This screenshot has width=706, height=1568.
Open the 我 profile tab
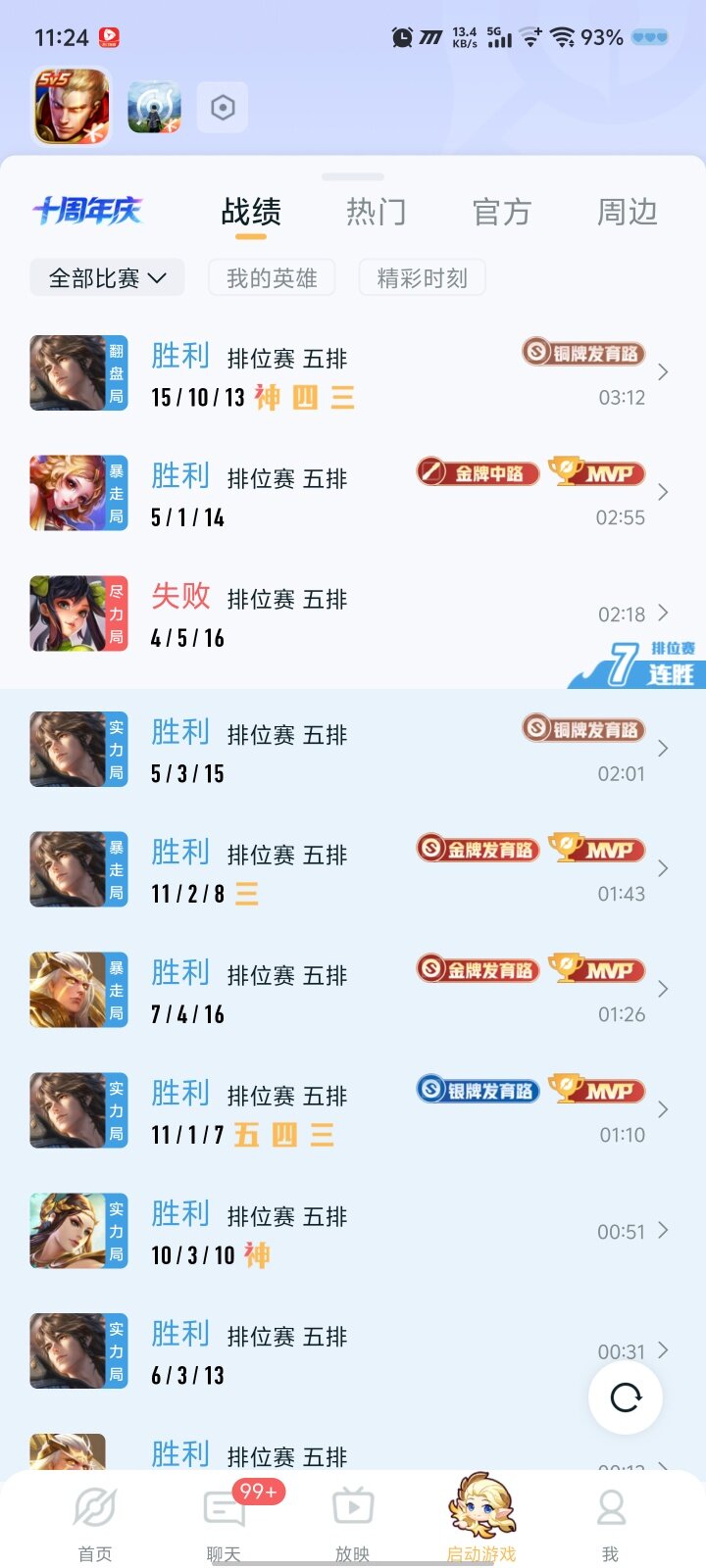(x=610, y=1522)
